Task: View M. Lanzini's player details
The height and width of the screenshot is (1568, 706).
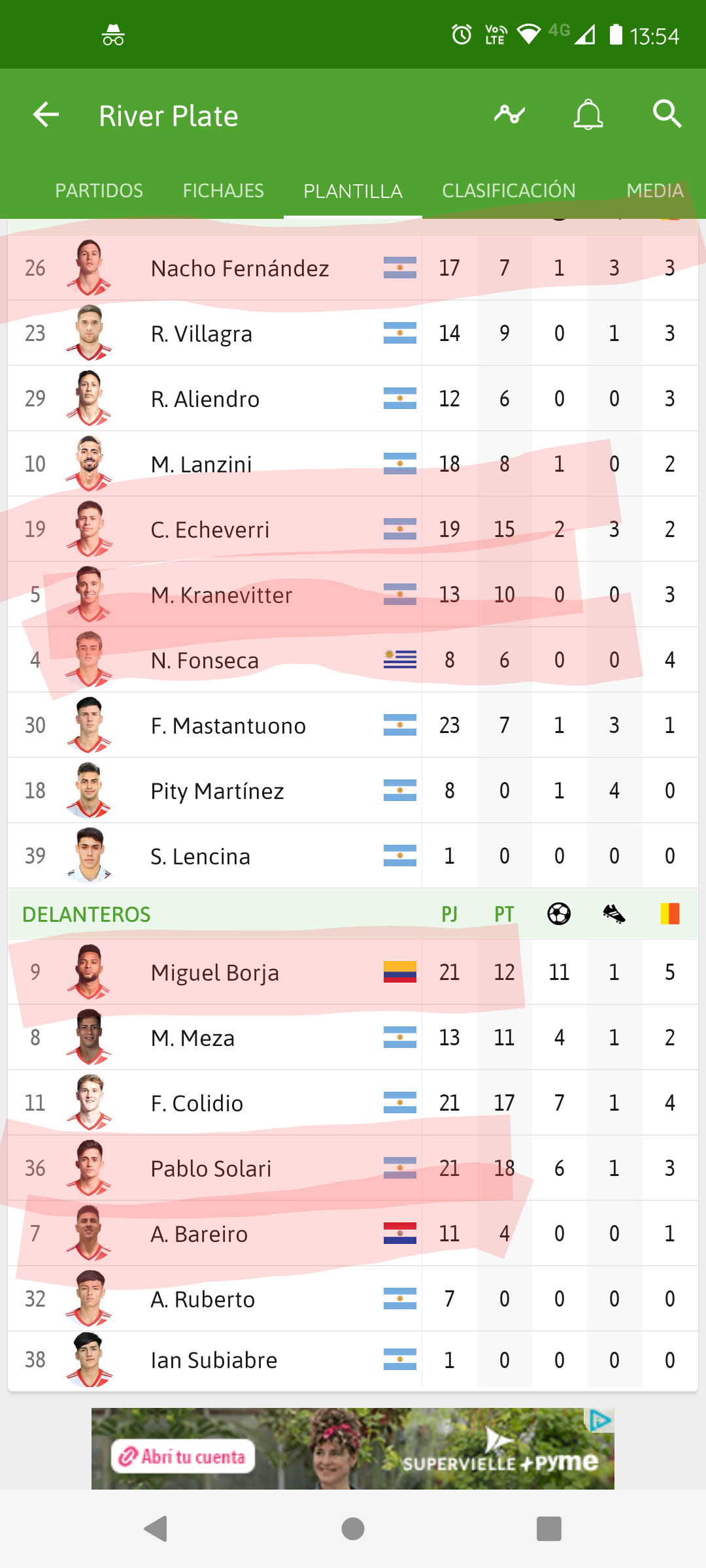Action: click(x=353, y=464)
